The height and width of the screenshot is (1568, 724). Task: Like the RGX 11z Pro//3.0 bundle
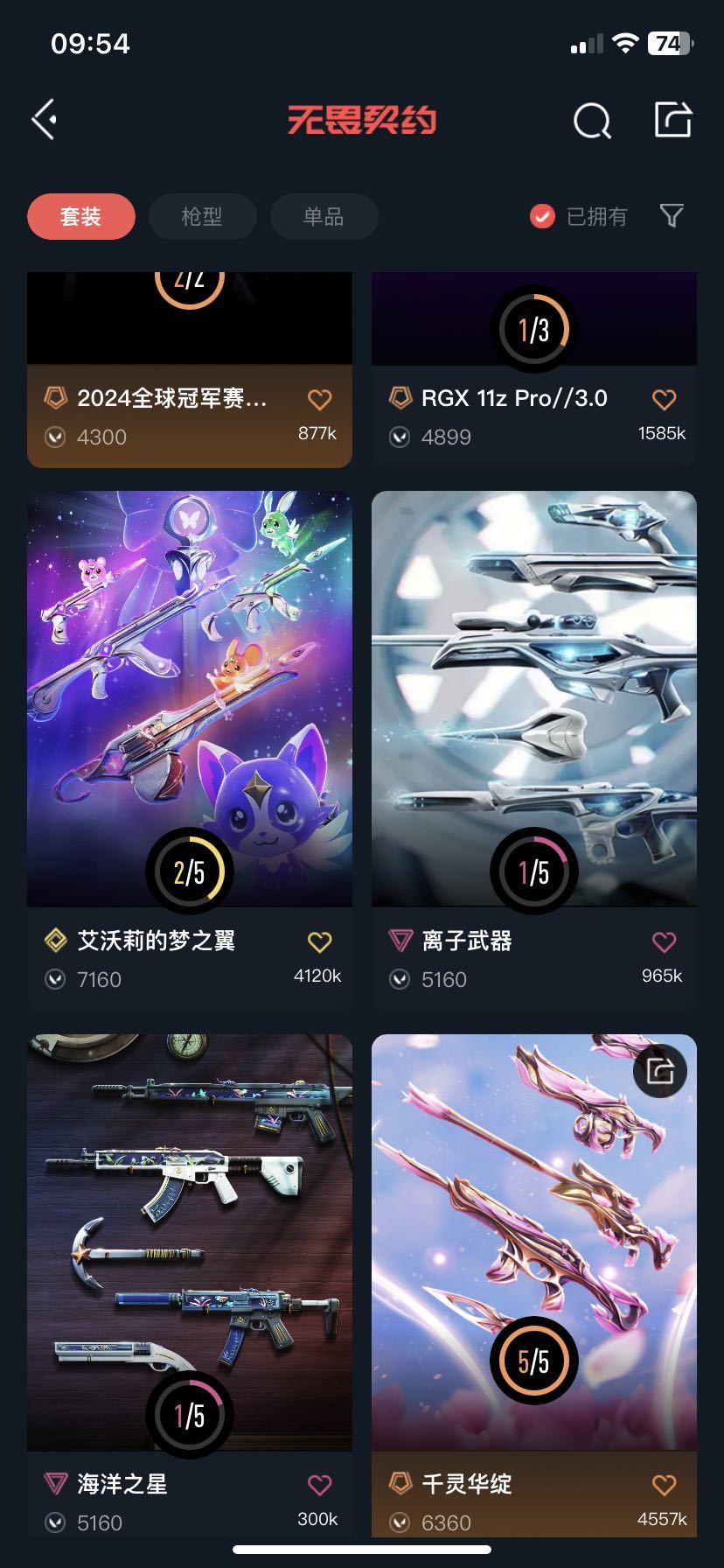click(665, 400)
